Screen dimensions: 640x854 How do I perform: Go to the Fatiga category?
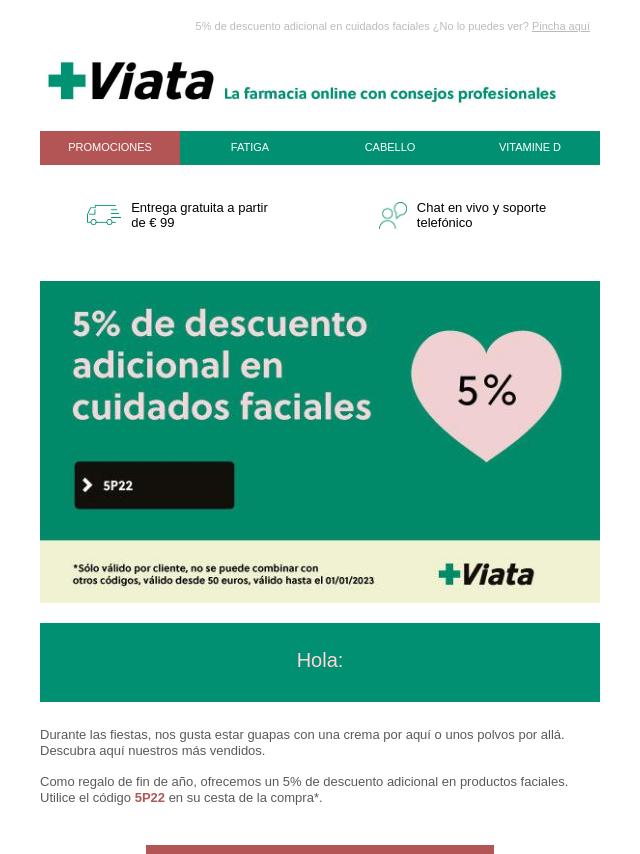pos(250,148)
